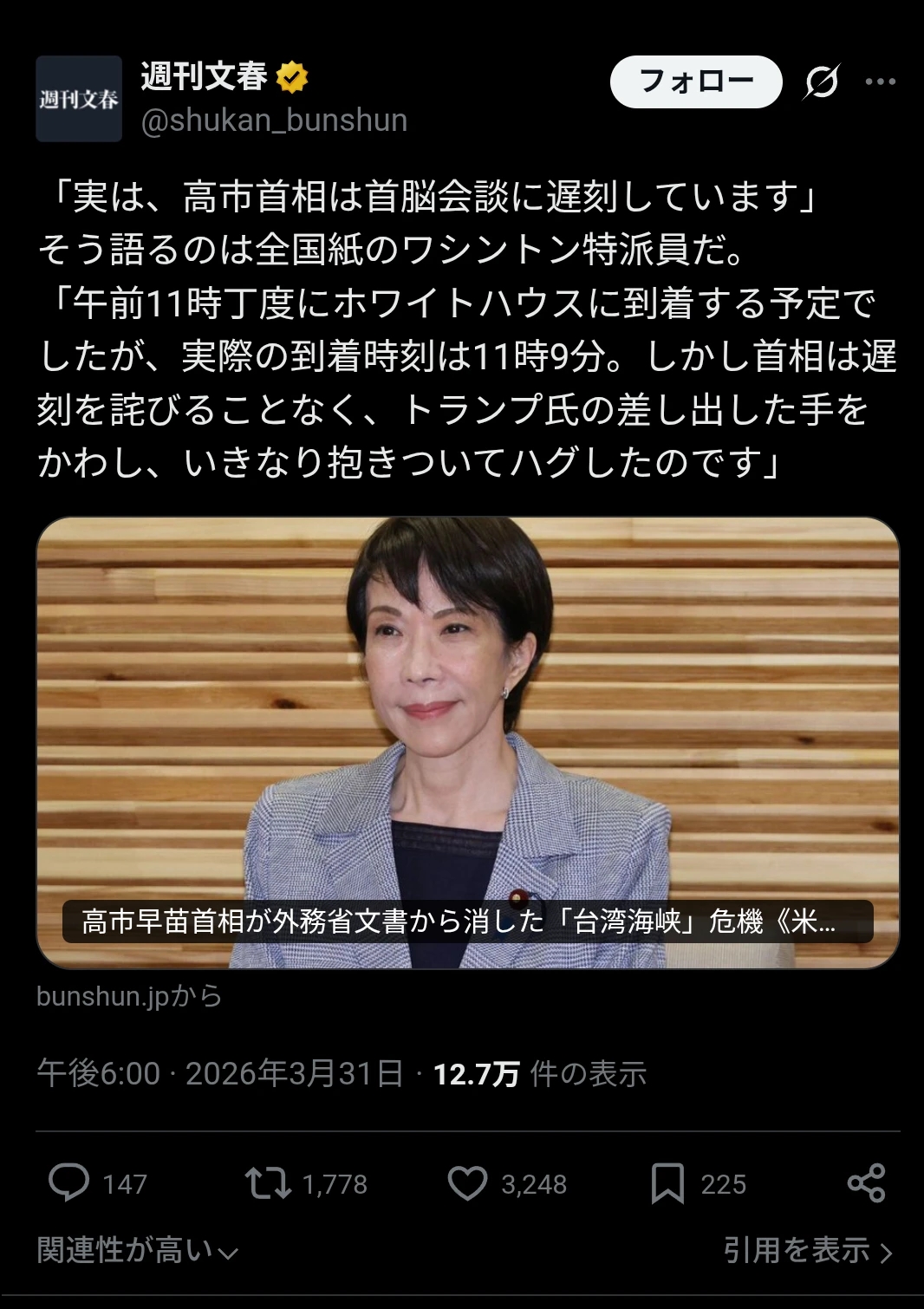Tap the フォロー follow button
The width and height of the screenshot is (924, 1309).
696,82
